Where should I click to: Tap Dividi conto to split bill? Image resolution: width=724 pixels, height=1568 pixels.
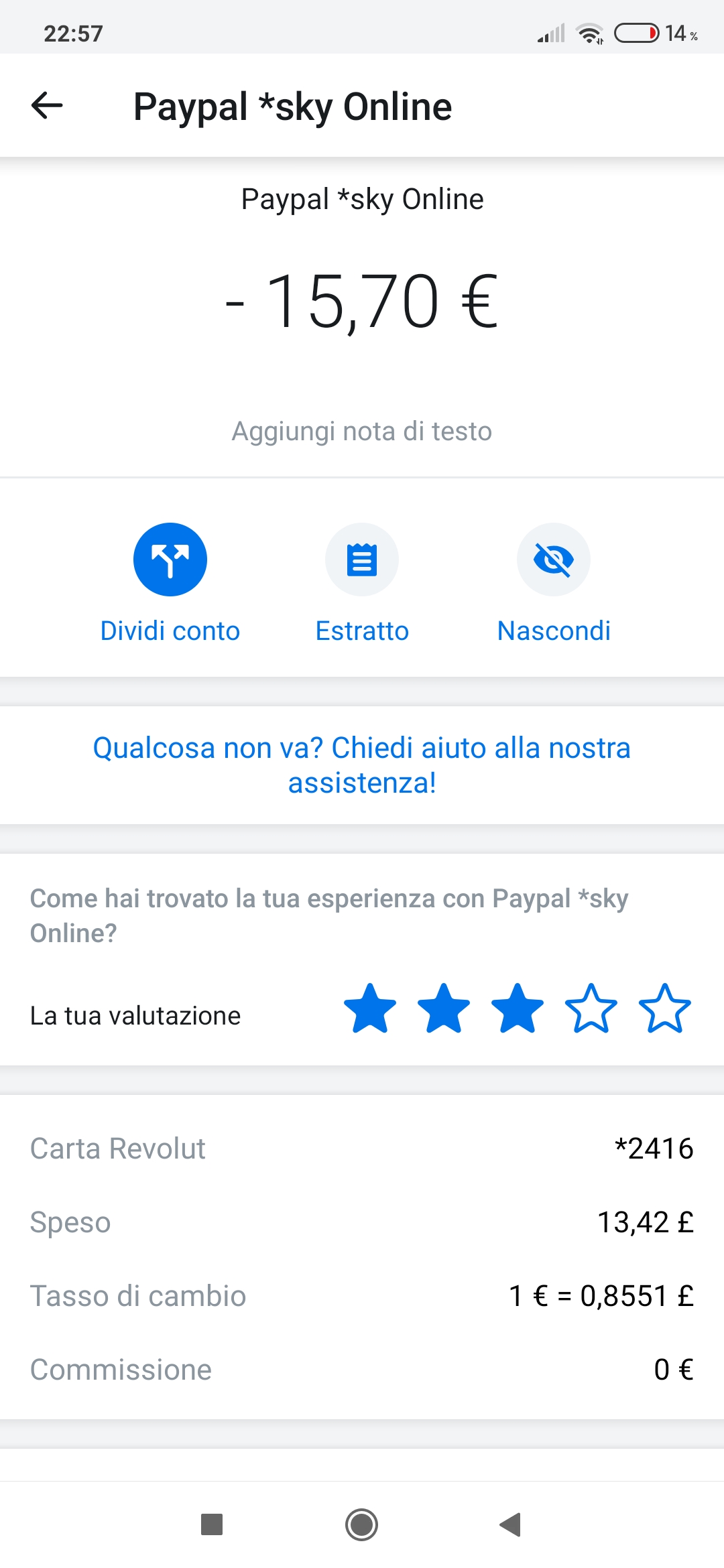click(x=170, y=583)
